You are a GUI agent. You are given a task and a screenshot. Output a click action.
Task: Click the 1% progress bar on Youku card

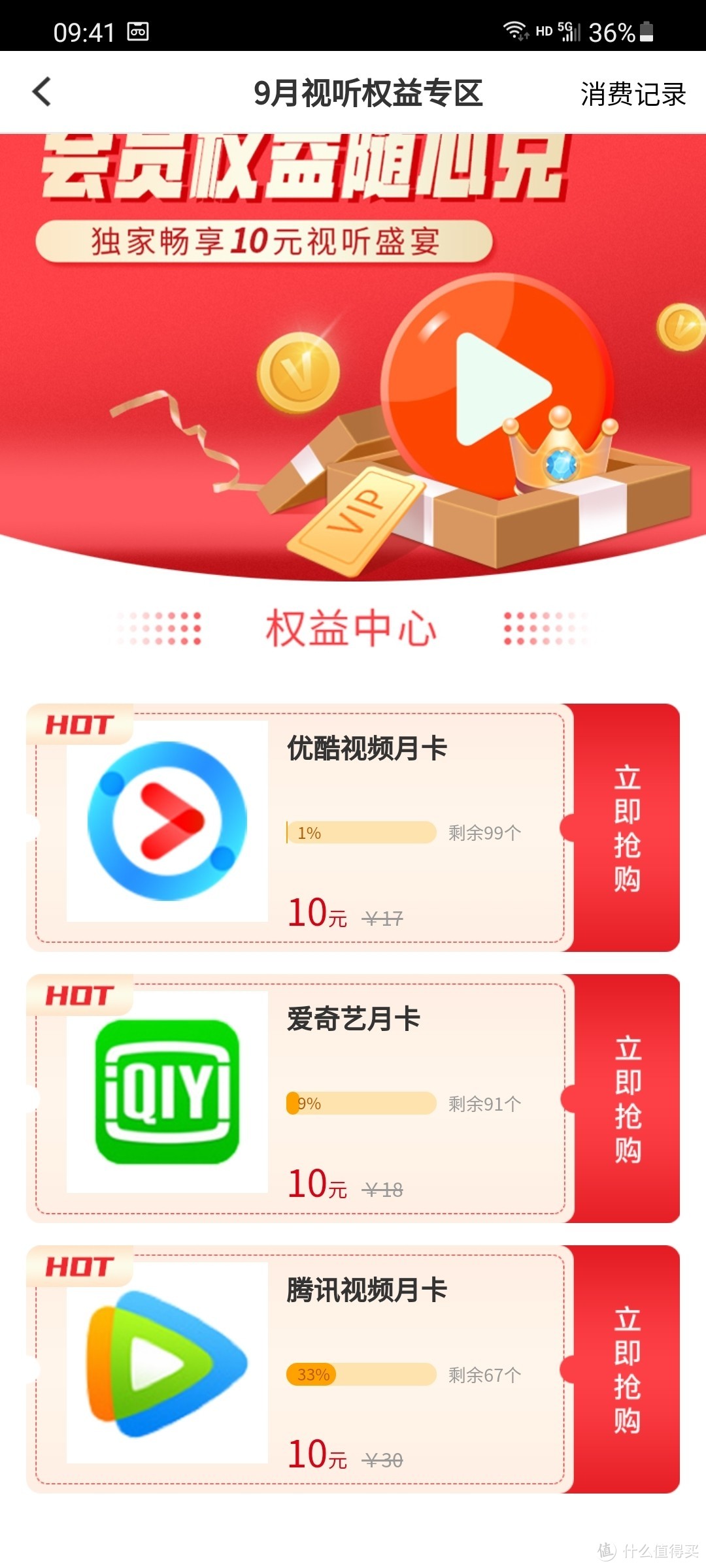(363, 832)
